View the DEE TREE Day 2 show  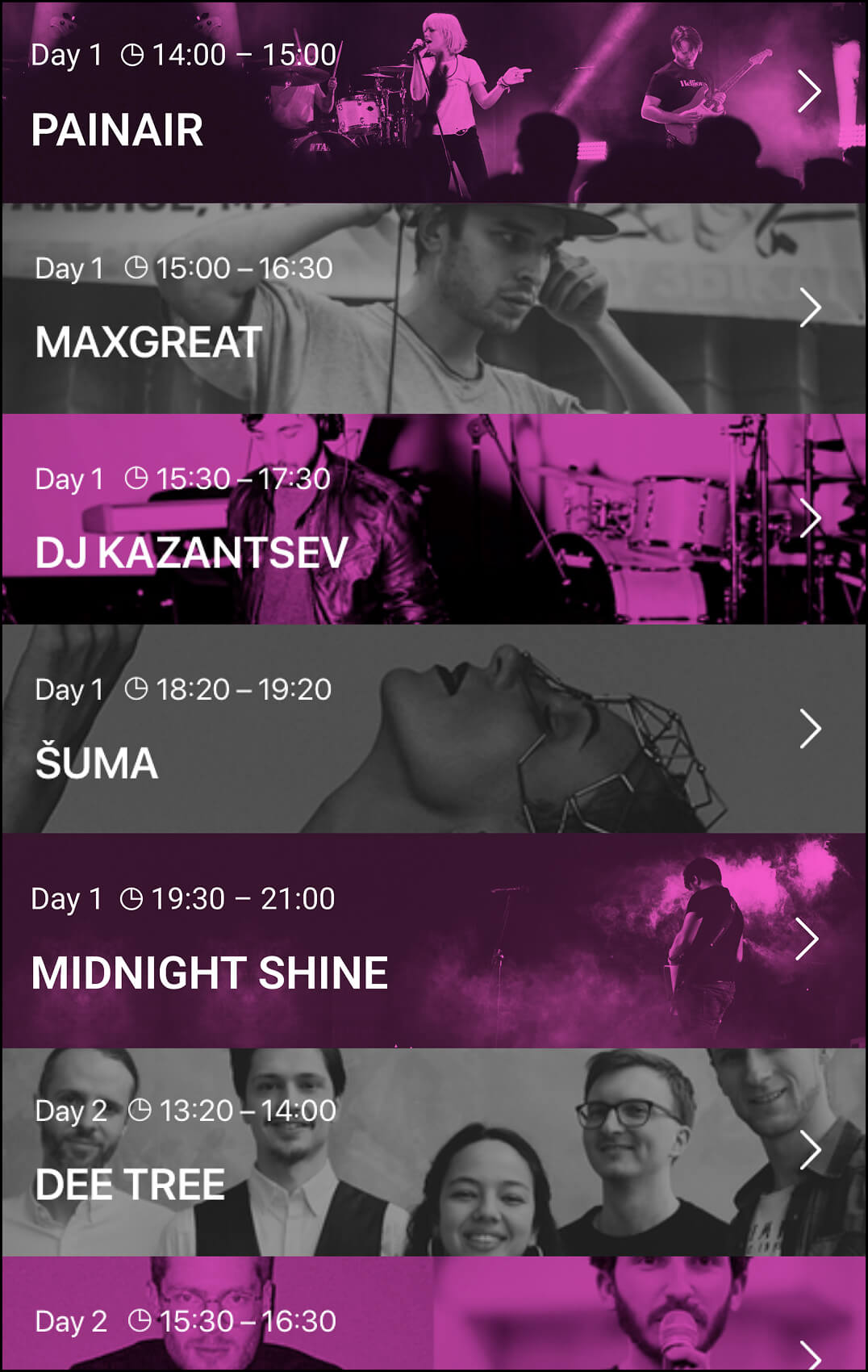pyautogui.click(x=433, y=1152)
